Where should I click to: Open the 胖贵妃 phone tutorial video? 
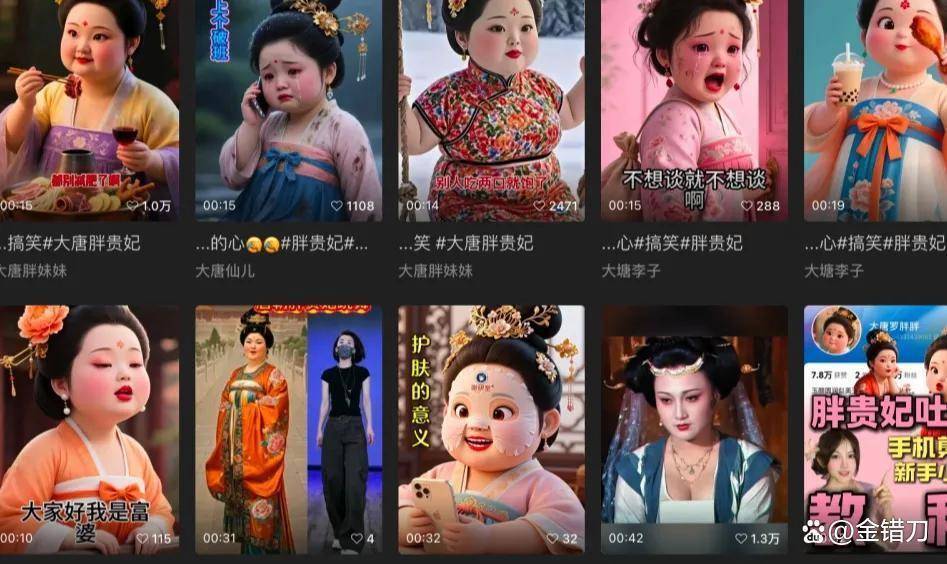coord(876,428)
